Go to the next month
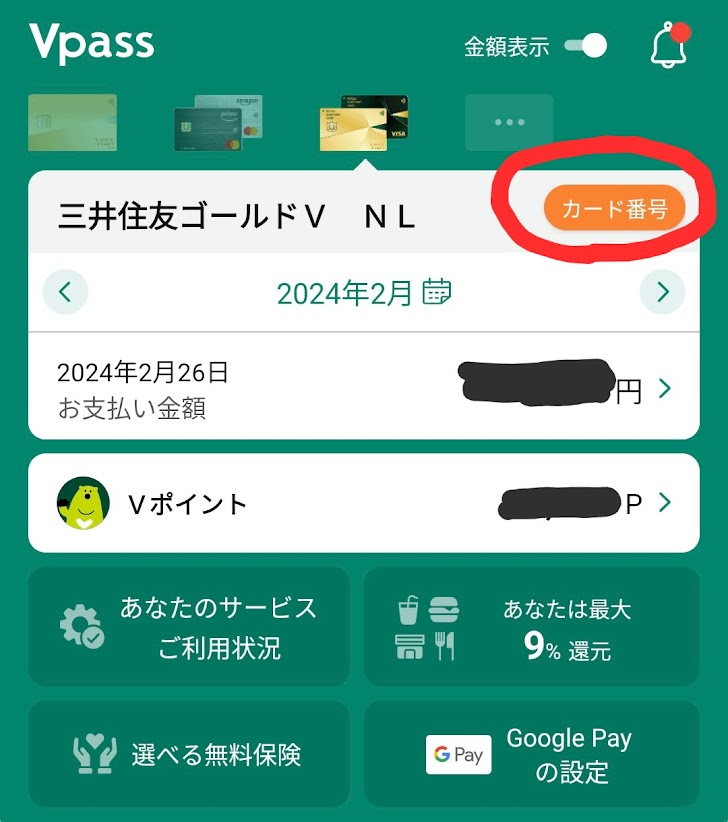Viewport: 728px width, 822px height. [x=662, y=292]
